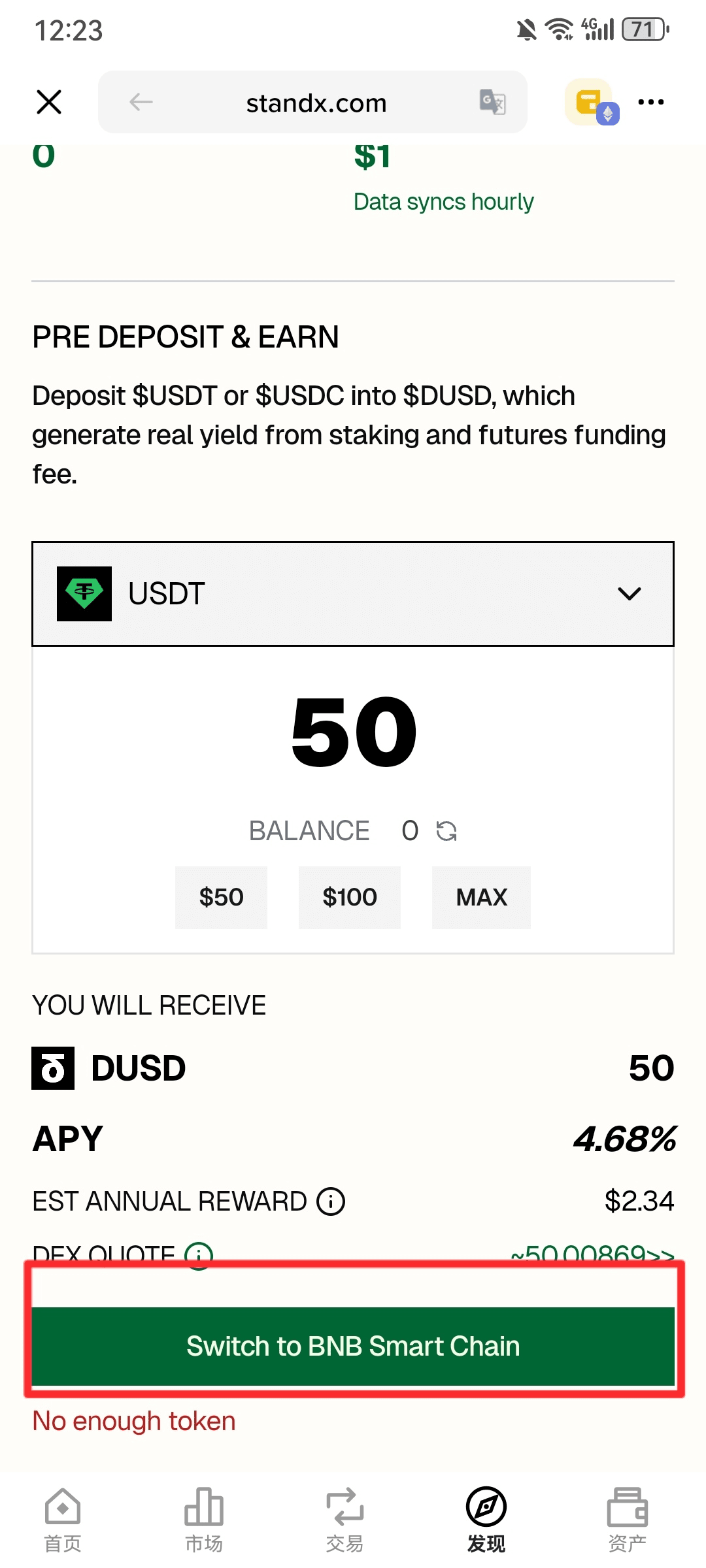The width and height of the screenshot is (706, 1568).
Task: Go back using the browser arrow
Action: 141,102
